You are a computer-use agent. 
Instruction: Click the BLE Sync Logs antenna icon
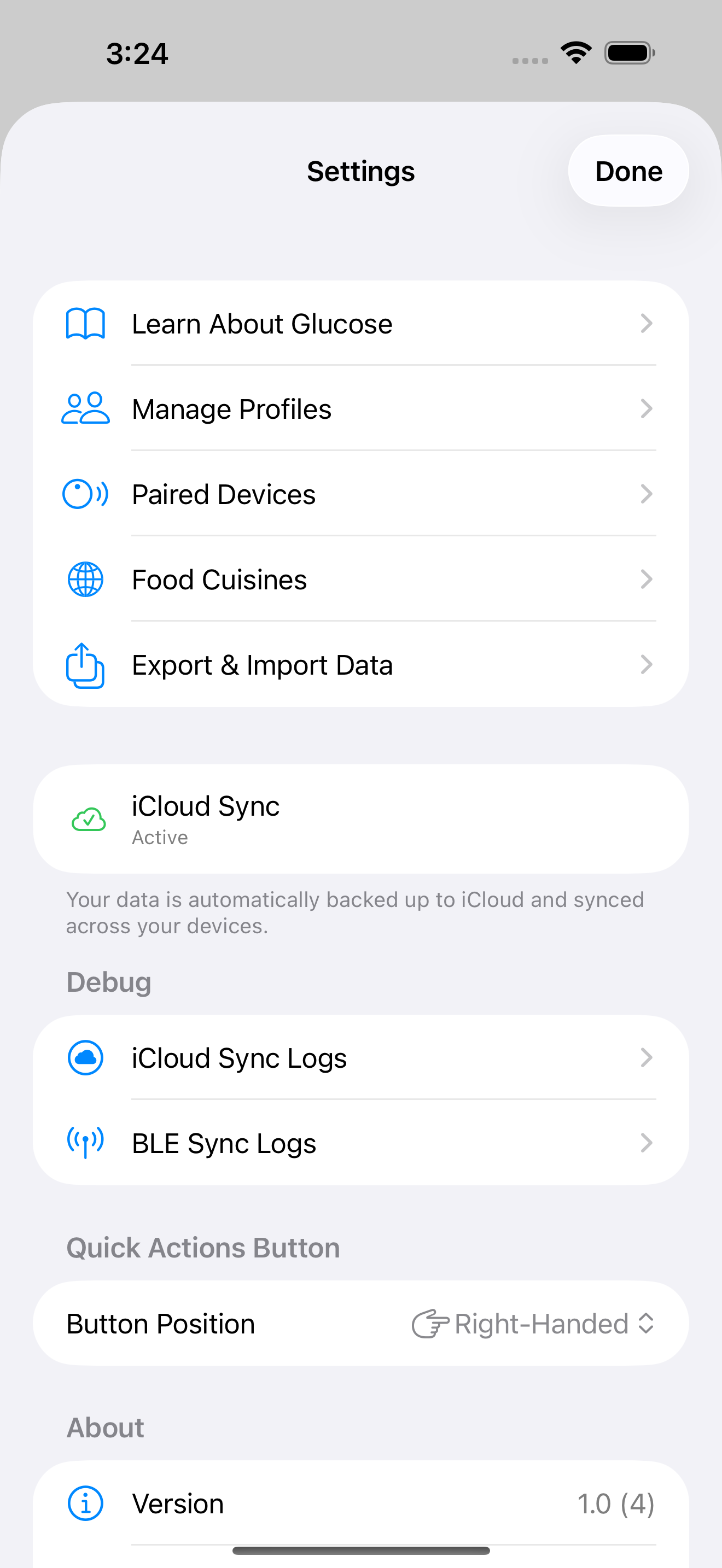pyautogui.click(x=85, y=1143)
